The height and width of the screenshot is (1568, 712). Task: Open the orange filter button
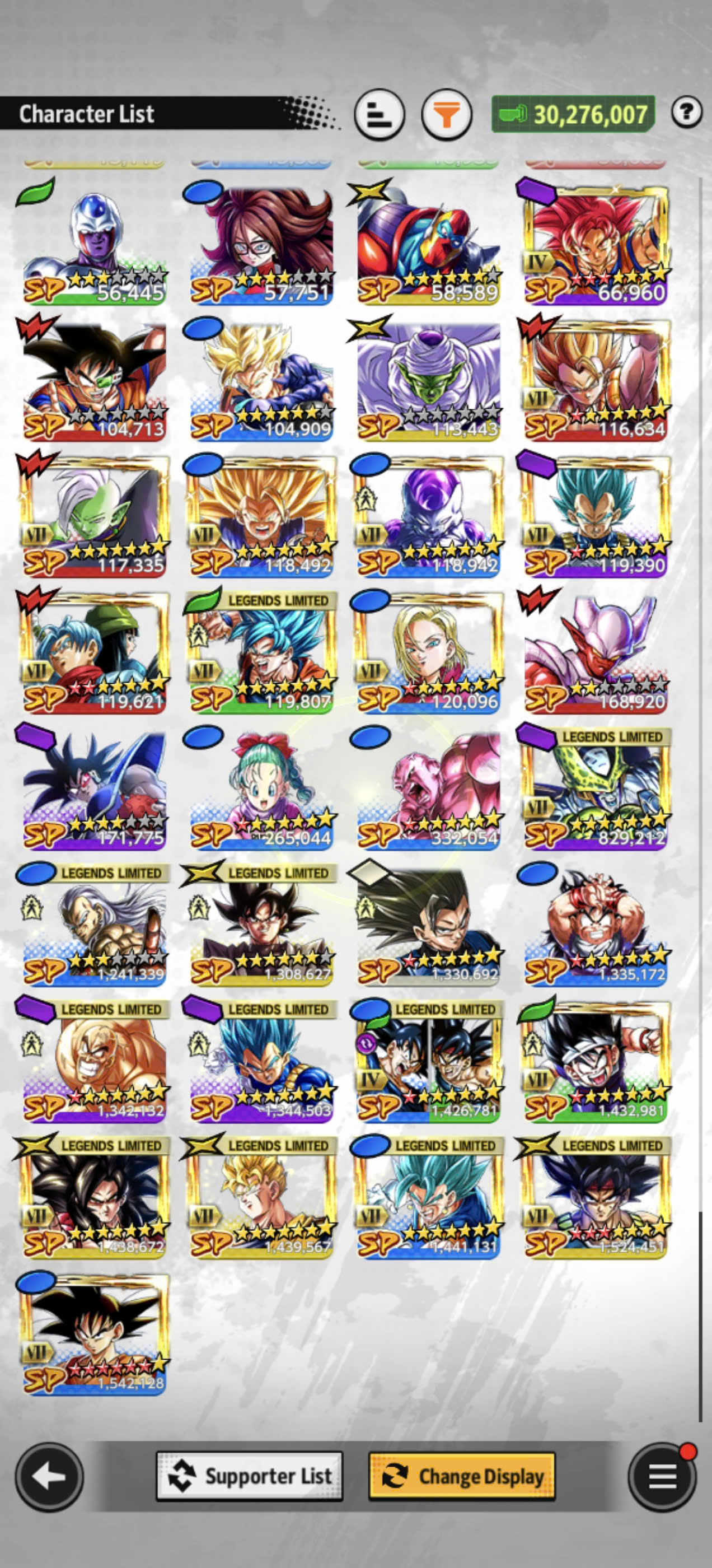click(447, 114)
